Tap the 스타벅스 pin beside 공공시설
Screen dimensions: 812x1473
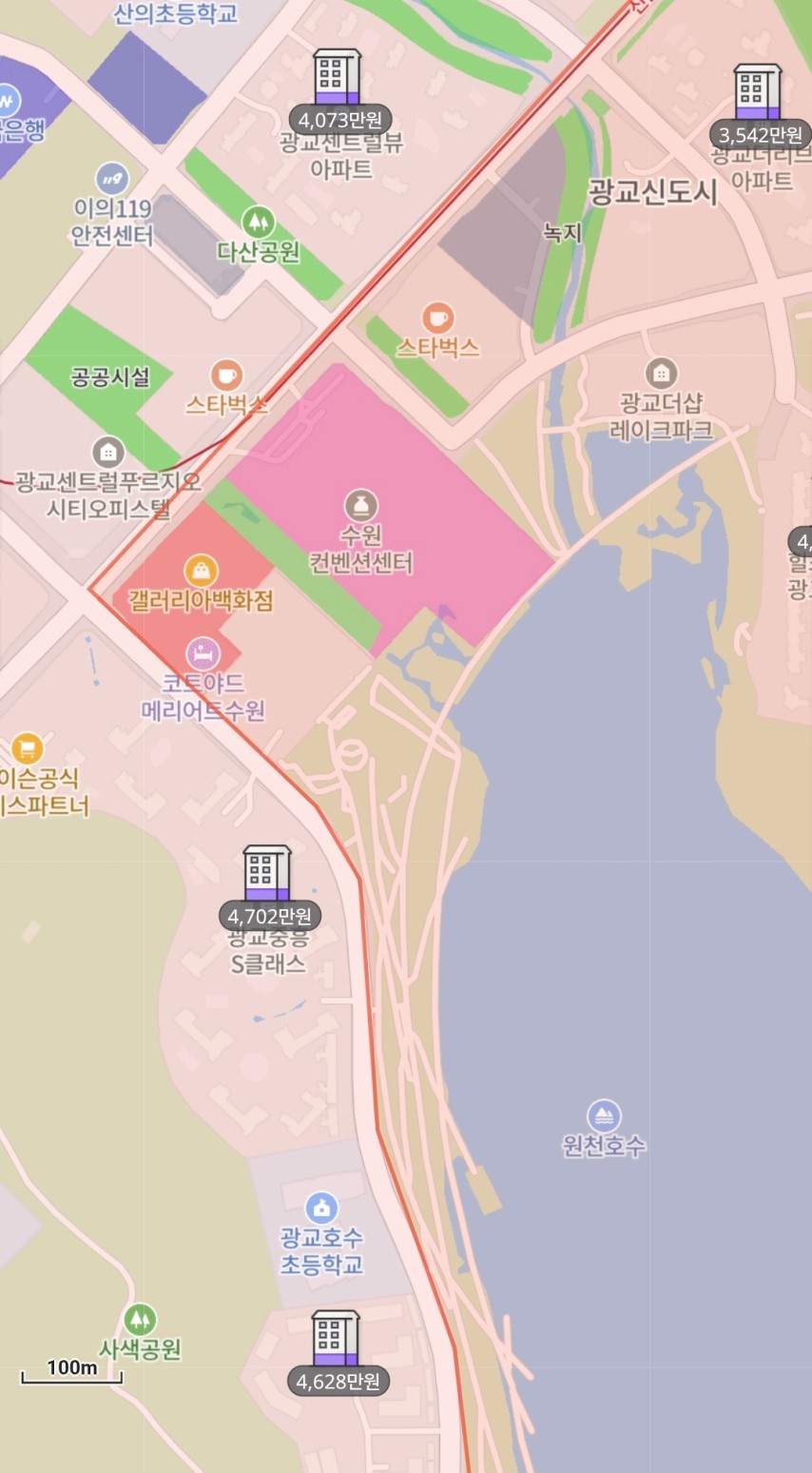(226, 376)
